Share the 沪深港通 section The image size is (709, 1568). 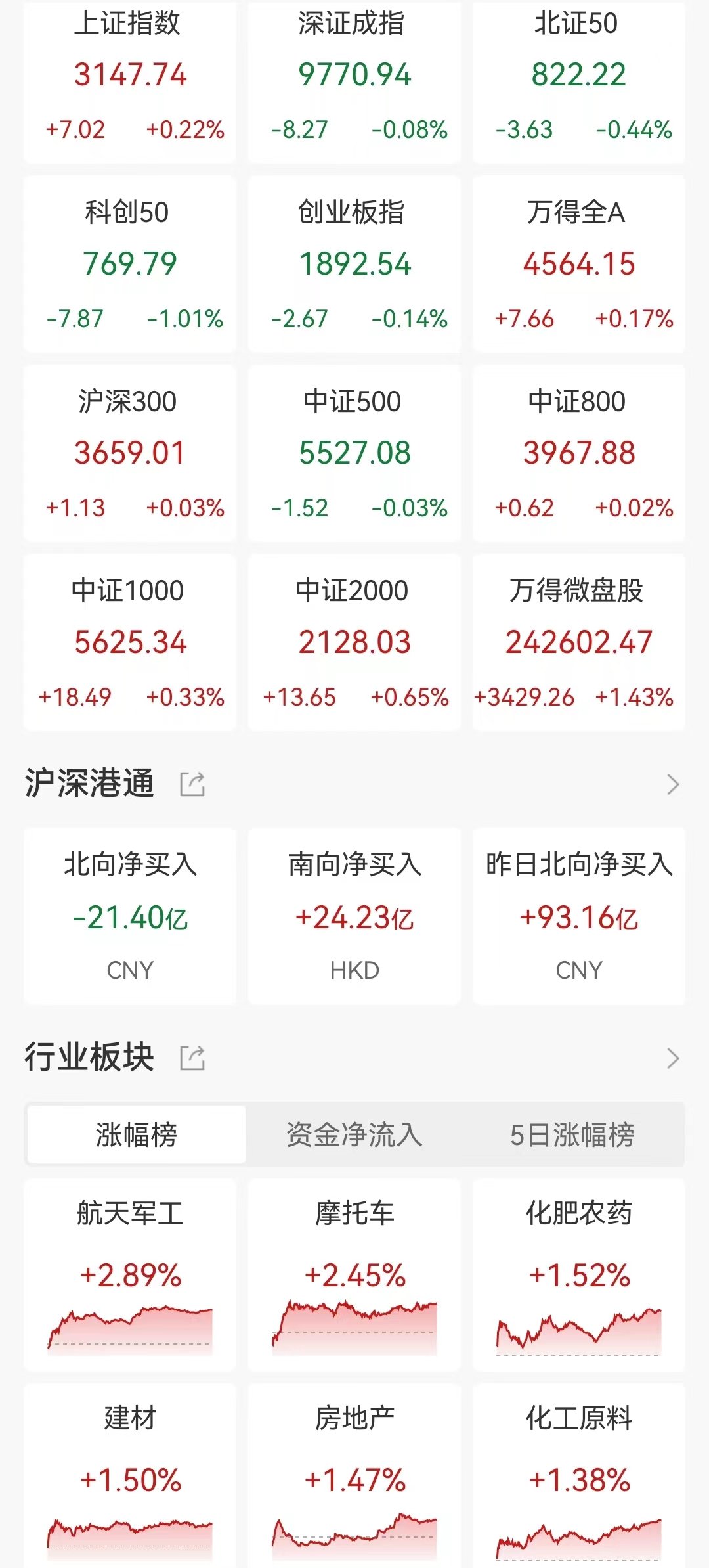192,784
